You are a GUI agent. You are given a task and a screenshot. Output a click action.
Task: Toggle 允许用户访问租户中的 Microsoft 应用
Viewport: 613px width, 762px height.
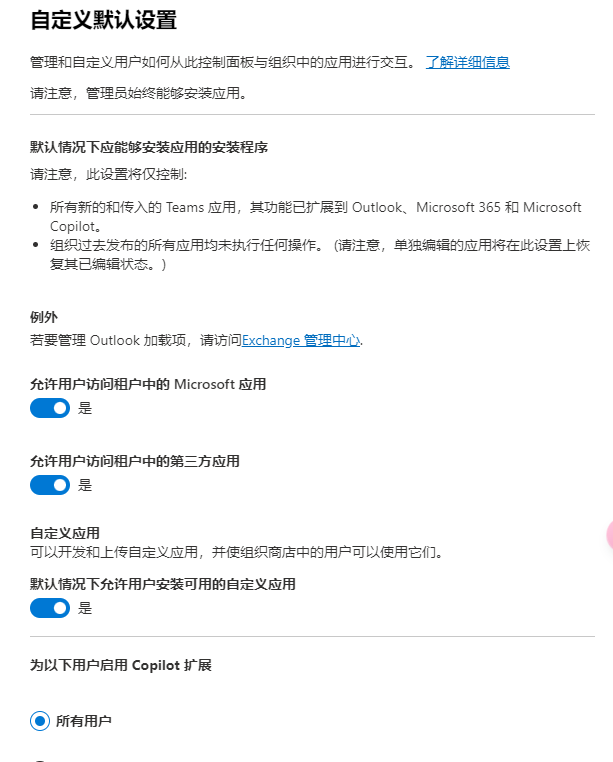(x=50, y=408)
